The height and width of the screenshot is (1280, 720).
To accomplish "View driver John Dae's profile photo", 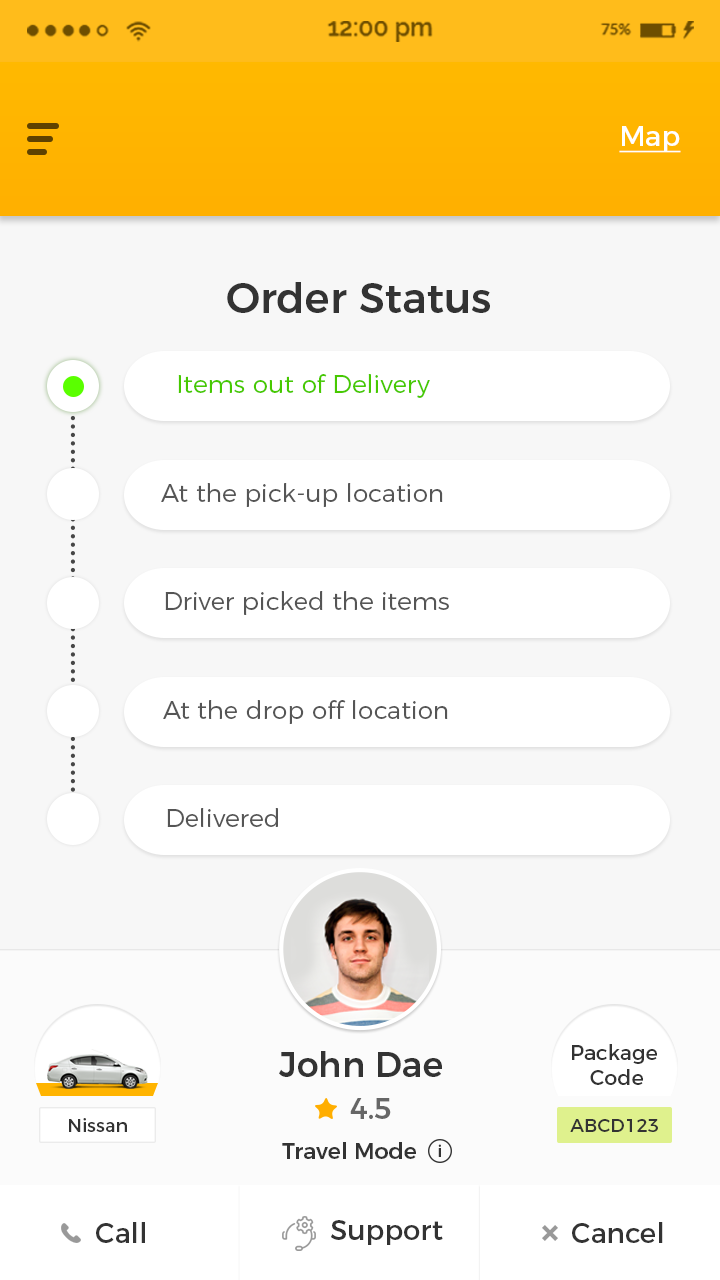I will point(360,950).
